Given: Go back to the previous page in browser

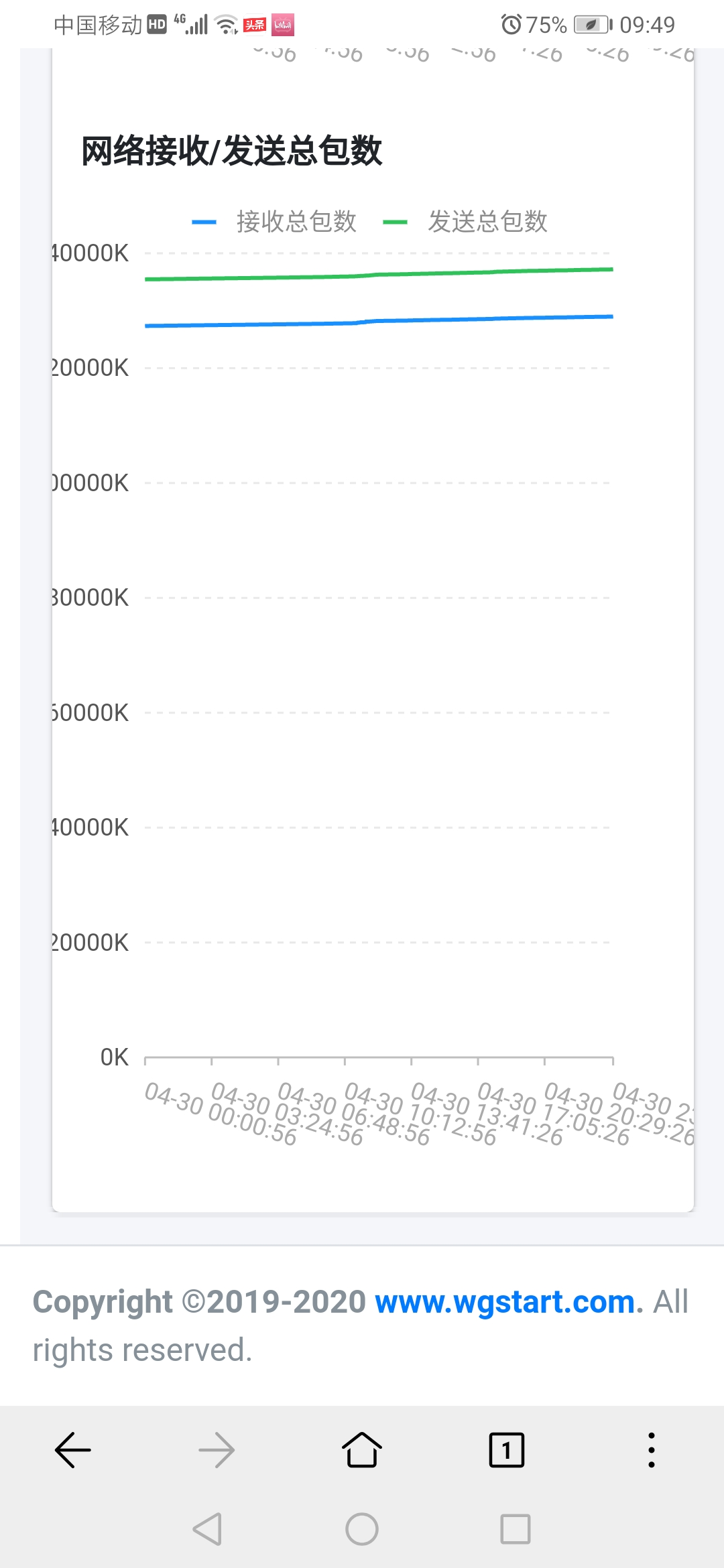Looking at the screenshot, I should (x=72, y=1450).
